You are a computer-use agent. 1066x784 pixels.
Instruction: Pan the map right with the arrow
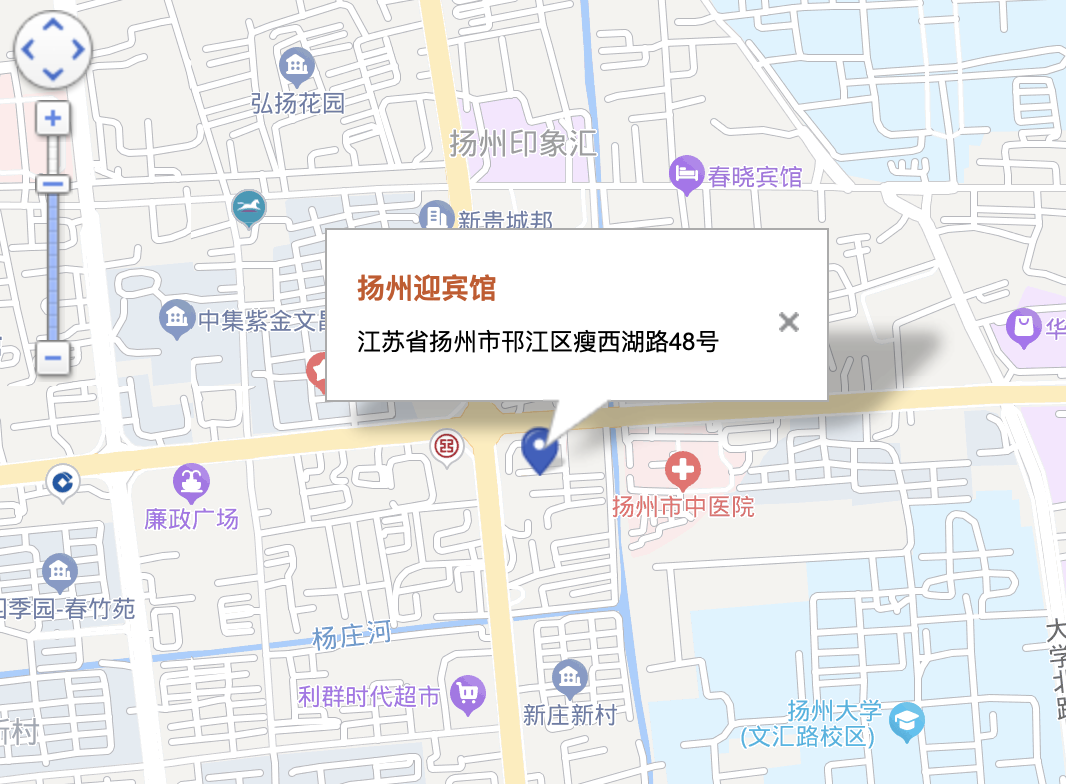[78, 48]
